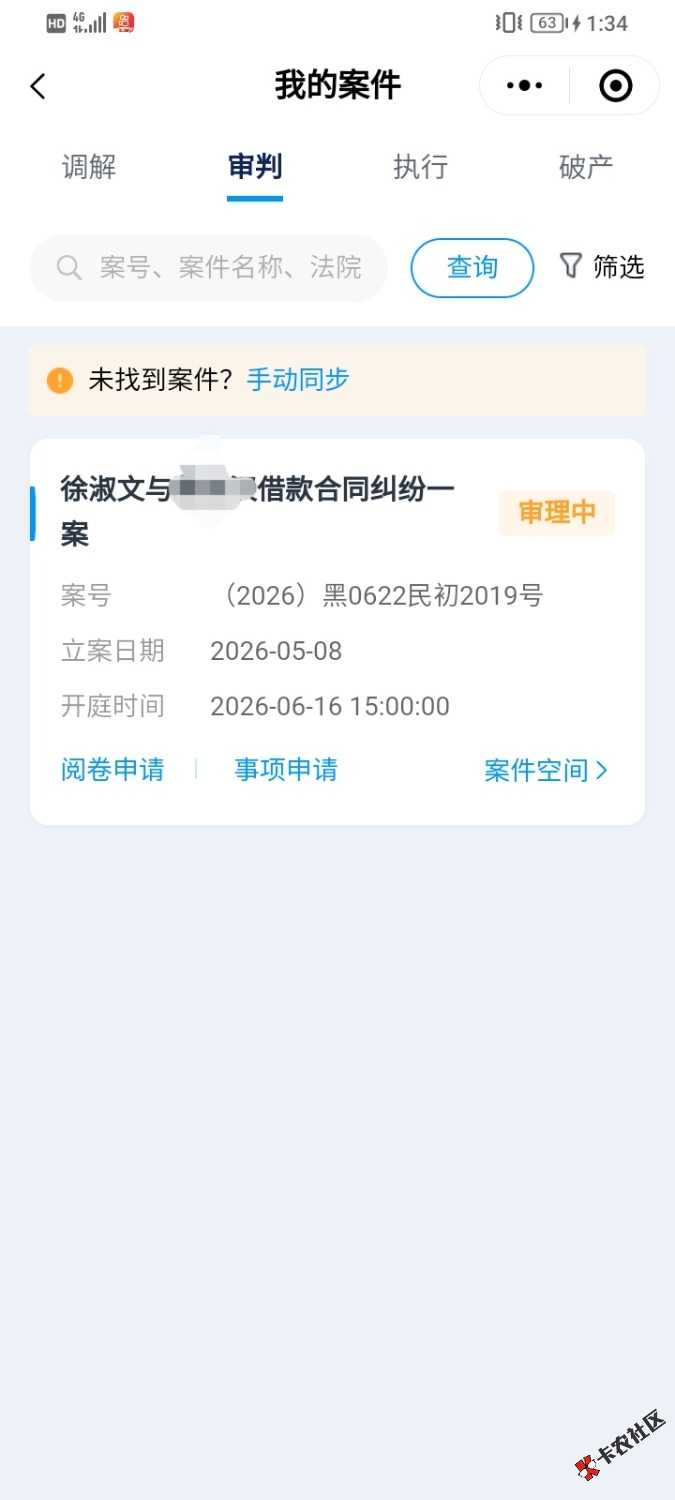
Task: Open the 徐淑文 借款合同纠纷 case card
Action: (x=337, y=632)
